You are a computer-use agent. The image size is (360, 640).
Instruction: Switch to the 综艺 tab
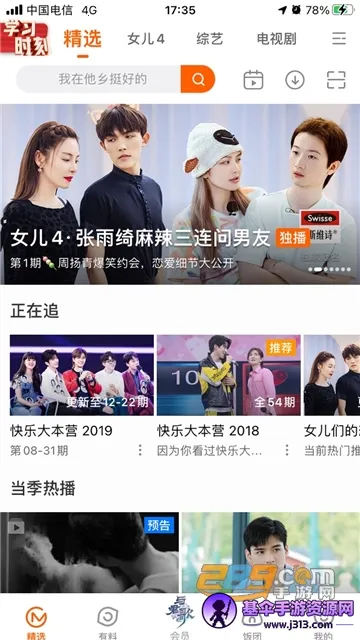(x=210, y=39)
